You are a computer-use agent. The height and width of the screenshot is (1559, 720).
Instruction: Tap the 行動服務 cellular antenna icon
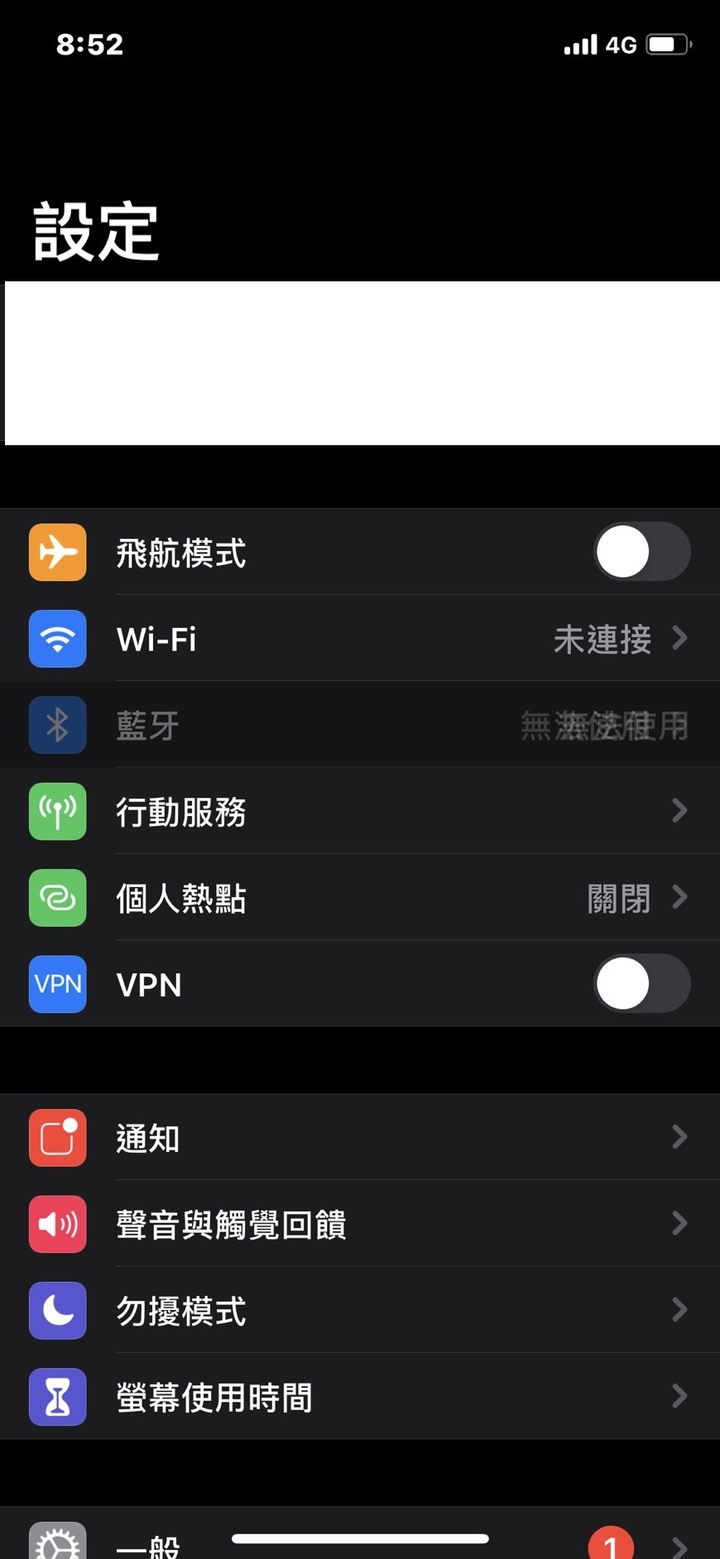(x=57, y=812)
